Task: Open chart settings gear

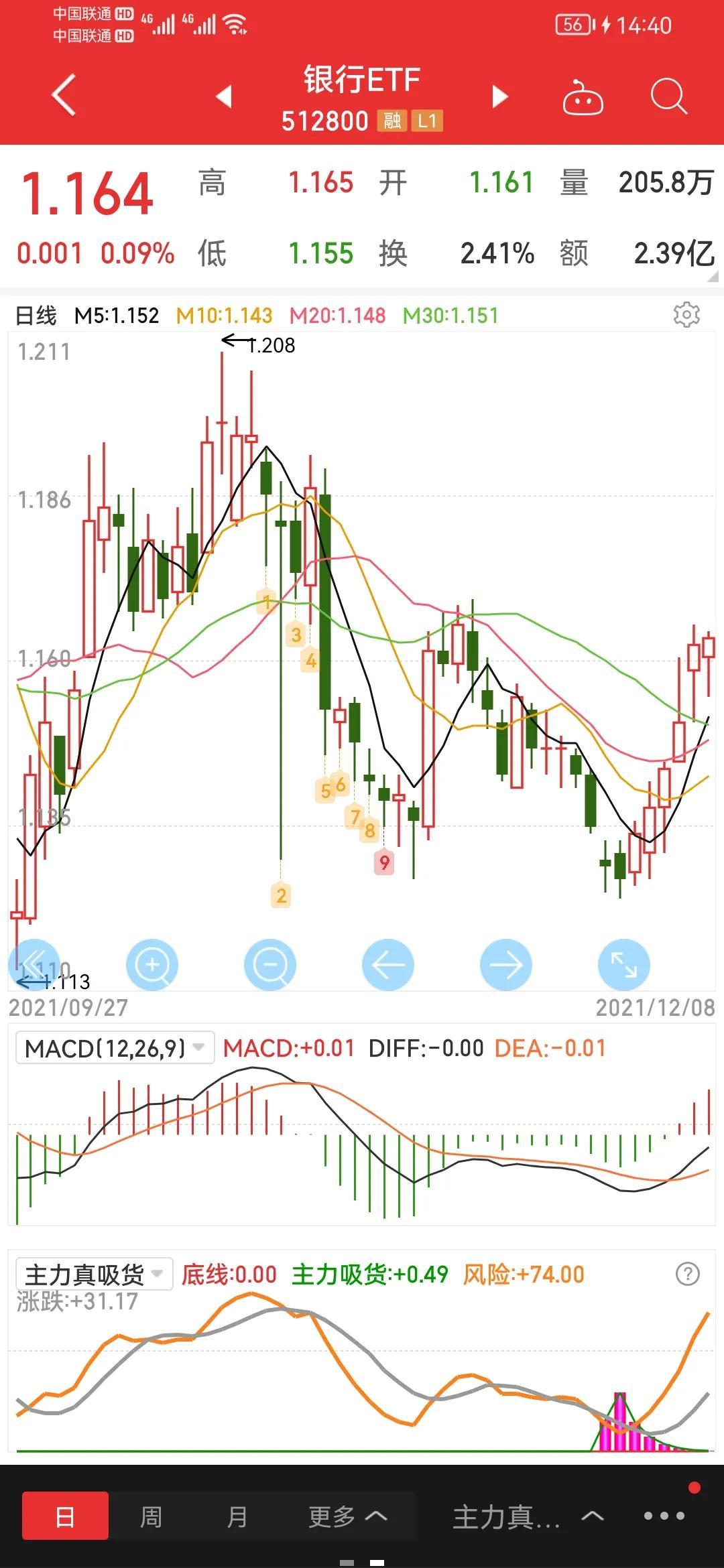Action: click(686, 314)
